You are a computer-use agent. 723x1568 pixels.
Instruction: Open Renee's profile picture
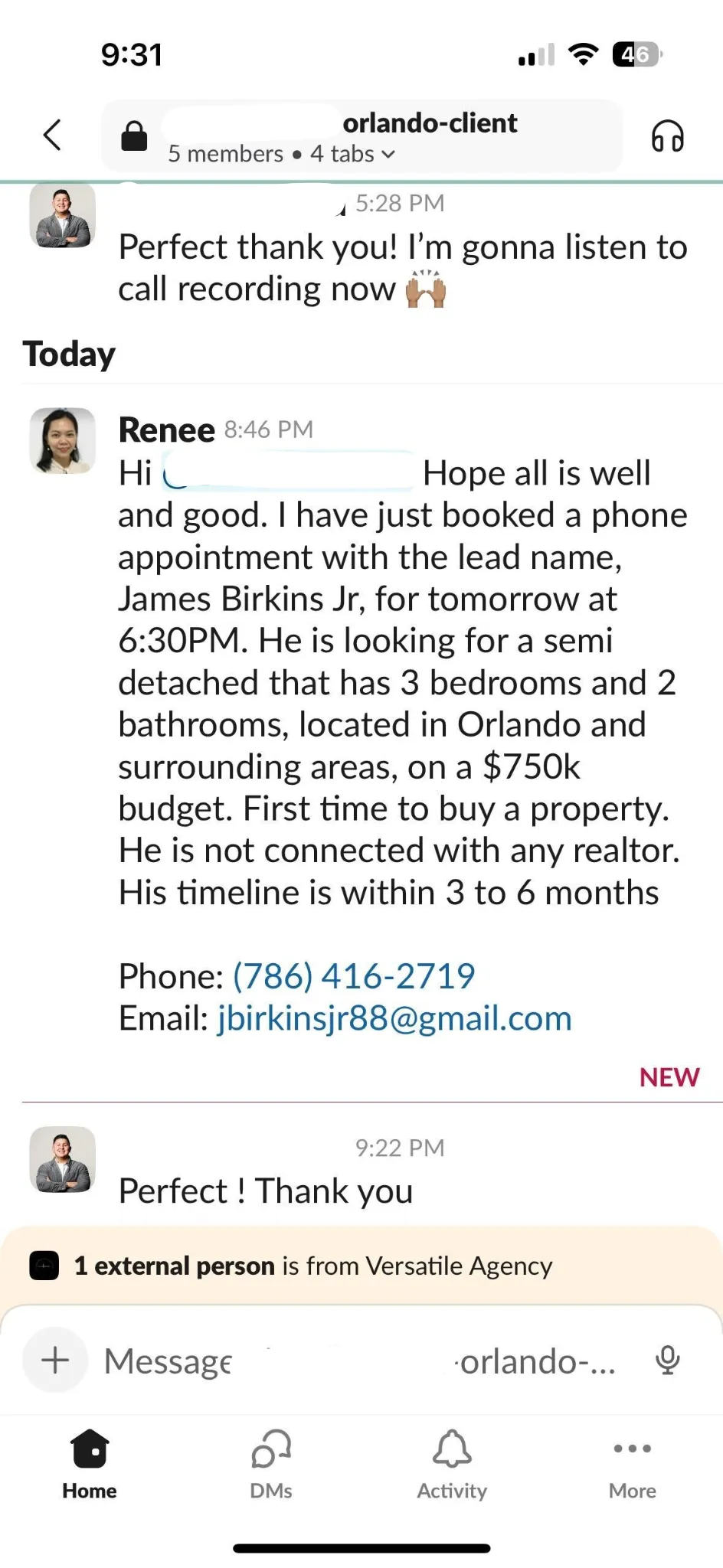coord(63,441)
